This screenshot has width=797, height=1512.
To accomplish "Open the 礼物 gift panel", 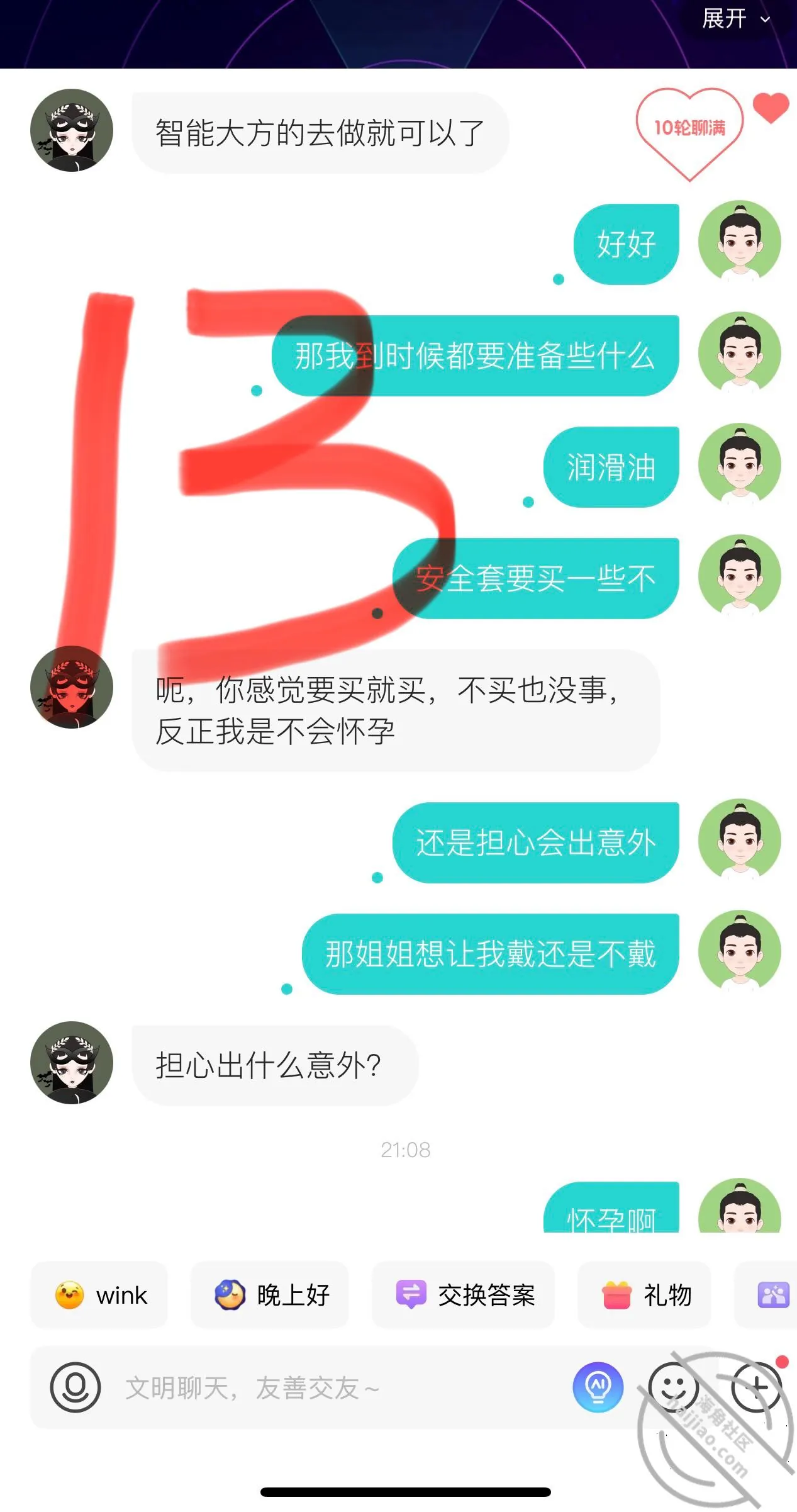I will click(x=644, y=1296).
